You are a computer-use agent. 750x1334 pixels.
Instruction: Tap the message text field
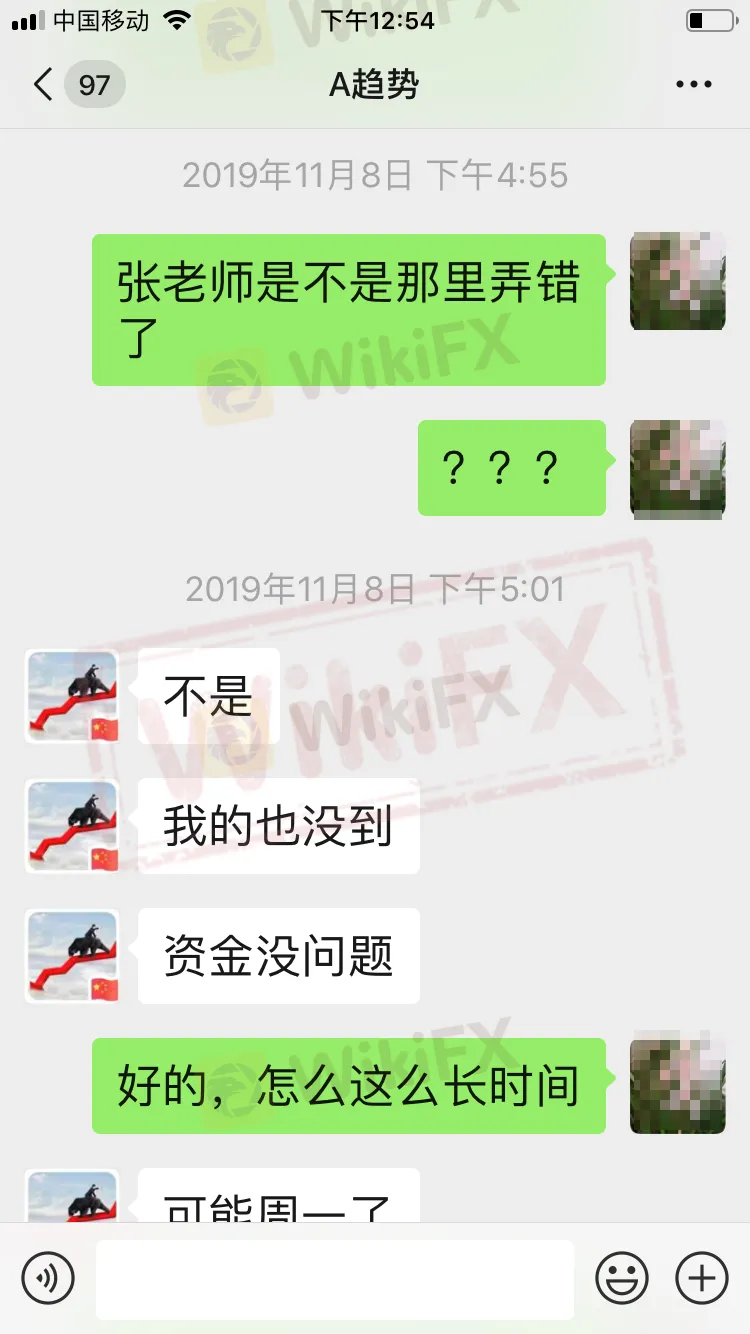click(335, 1278)
